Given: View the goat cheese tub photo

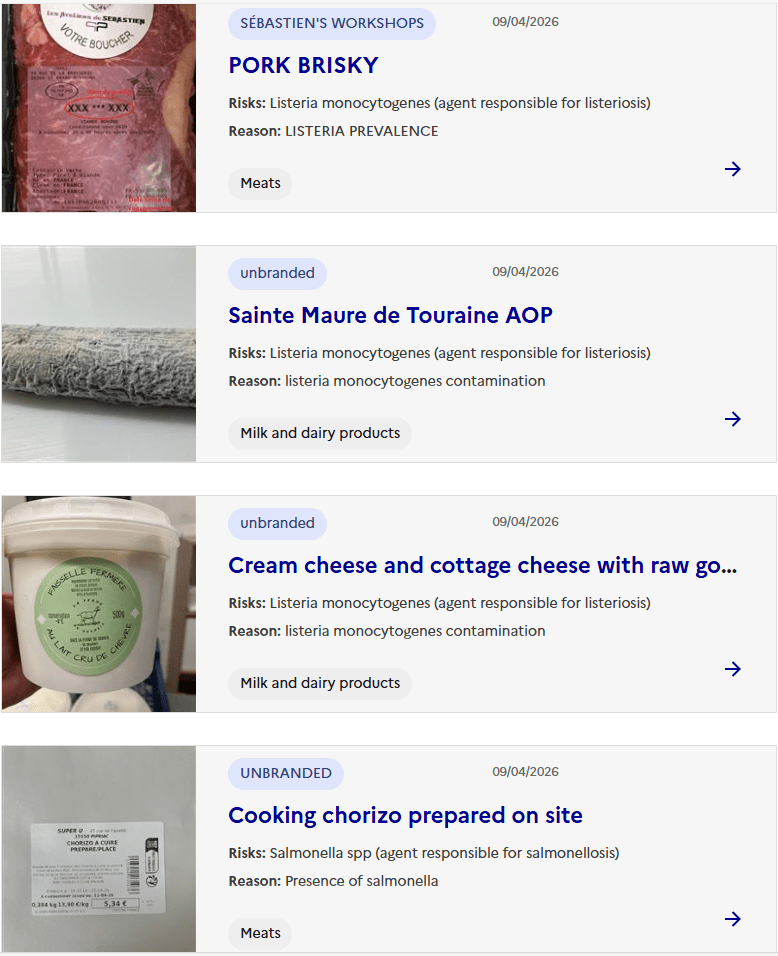Looking at the screenshot, I should click(x=98, y=604).
